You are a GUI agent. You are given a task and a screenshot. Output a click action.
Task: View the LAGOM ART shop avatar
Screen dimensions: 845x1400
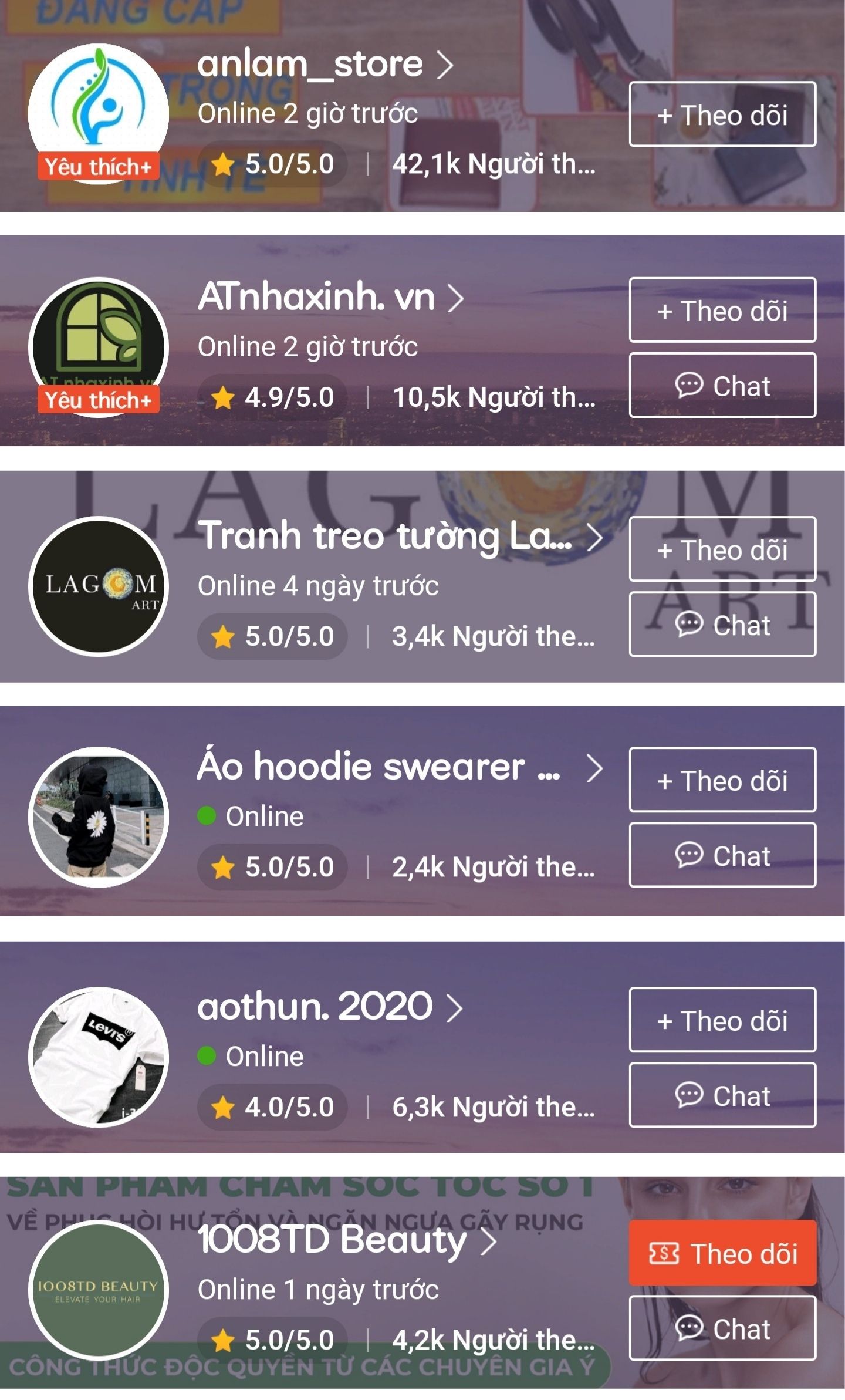point(99,586)
